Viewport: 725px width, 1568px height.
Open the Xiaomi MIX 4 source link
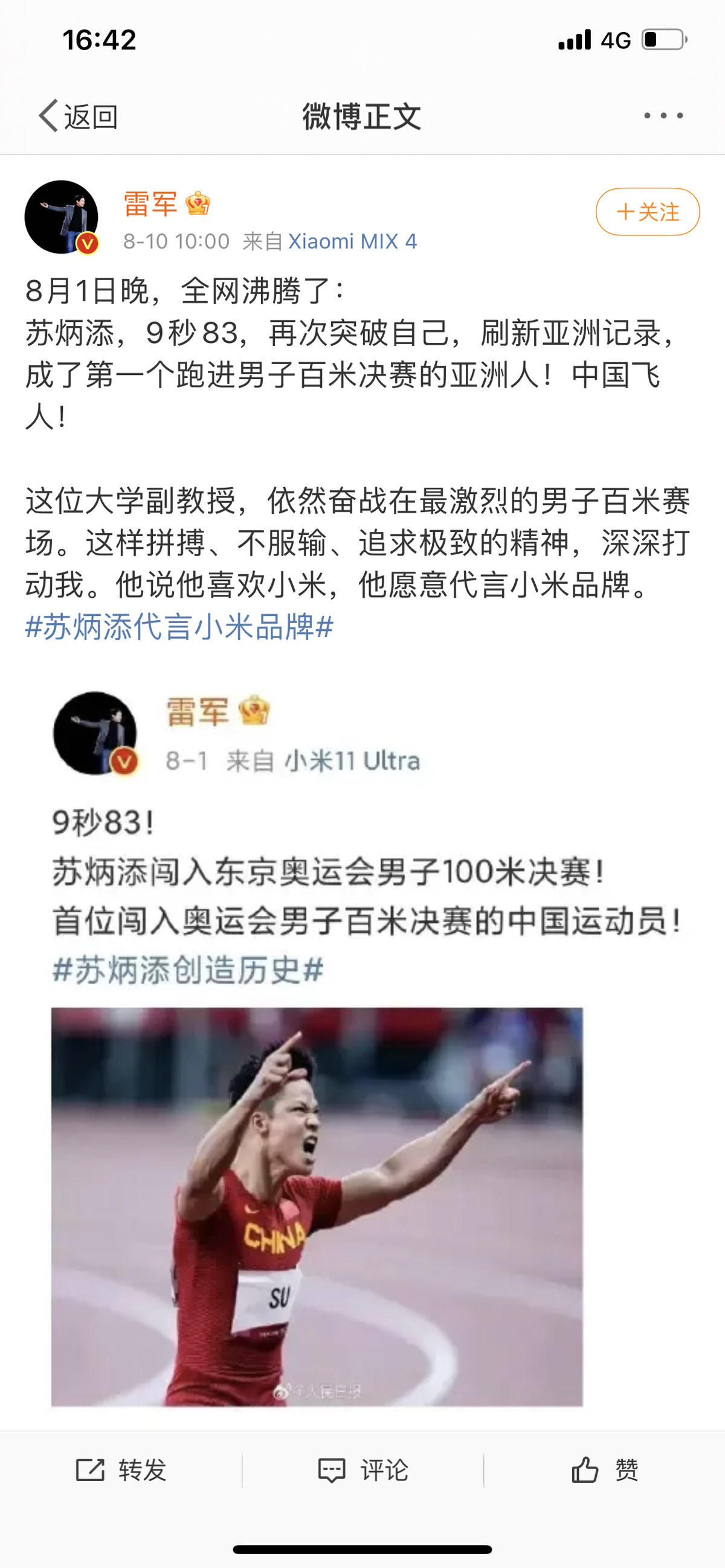(352, 242)
